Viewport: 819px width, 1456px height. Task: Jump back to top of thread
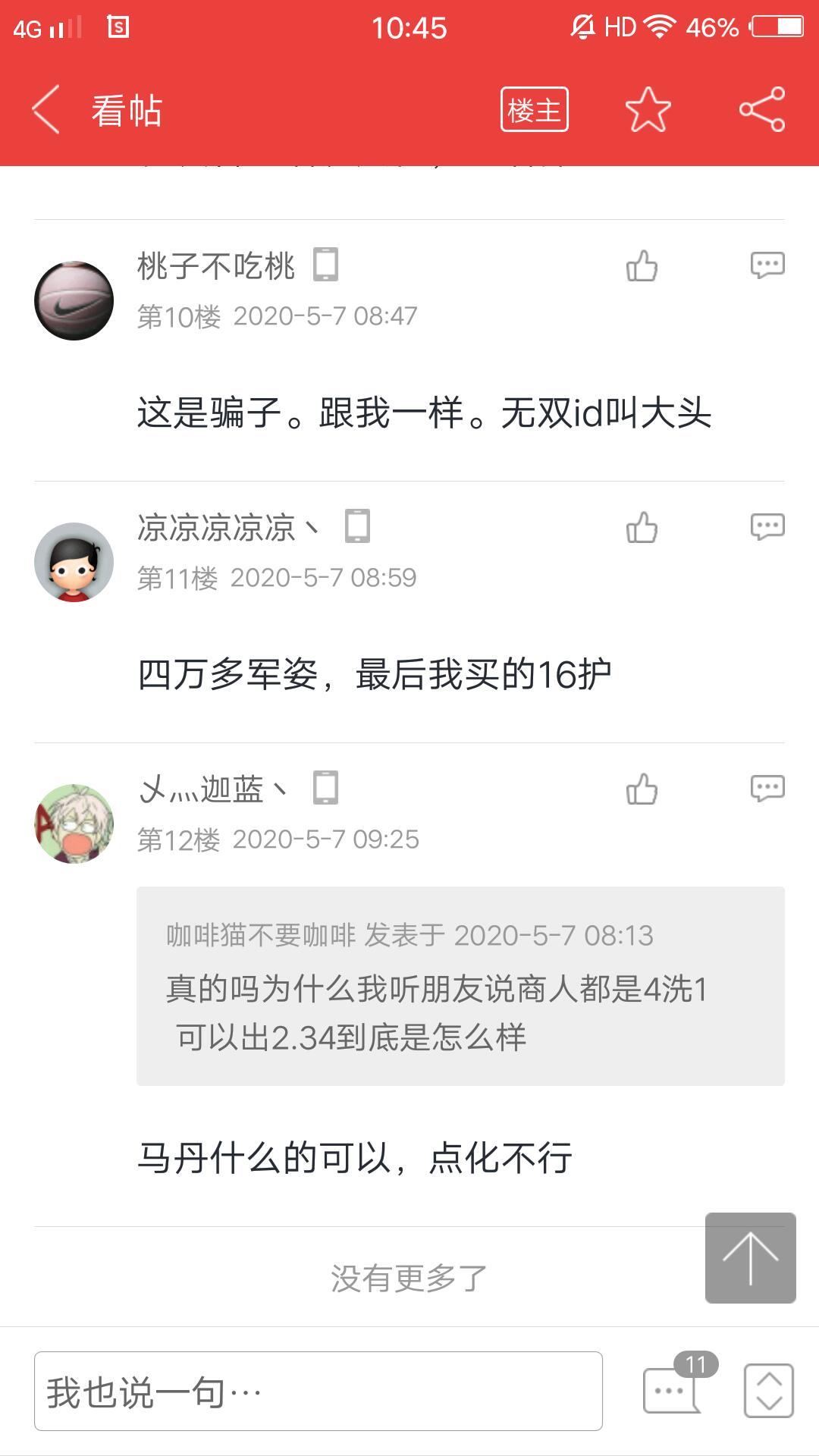click(x=750, y=1258)
